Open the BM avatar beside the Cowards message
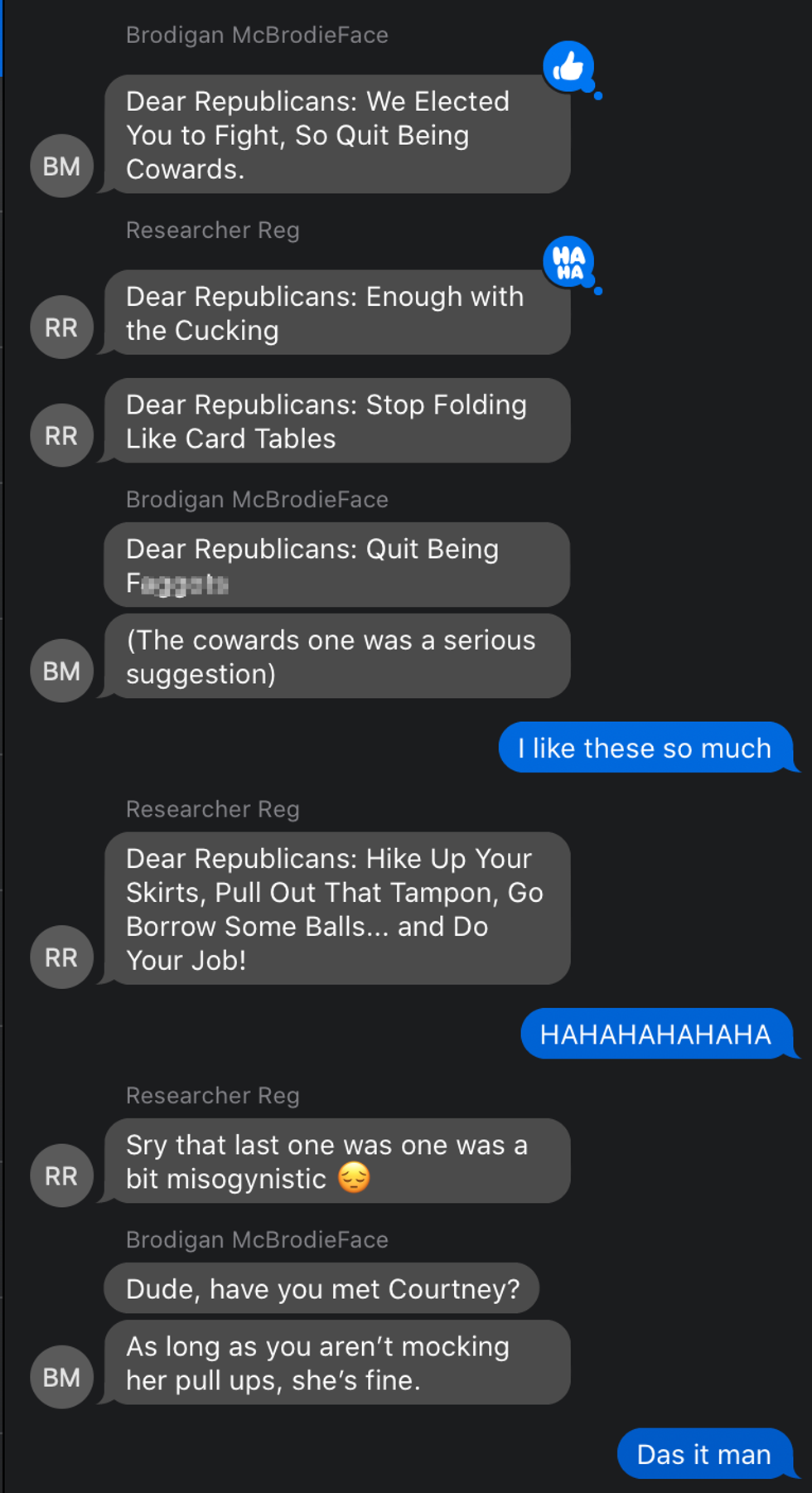The height and width of the screenshot is (1493, 812). pos(61,166)
